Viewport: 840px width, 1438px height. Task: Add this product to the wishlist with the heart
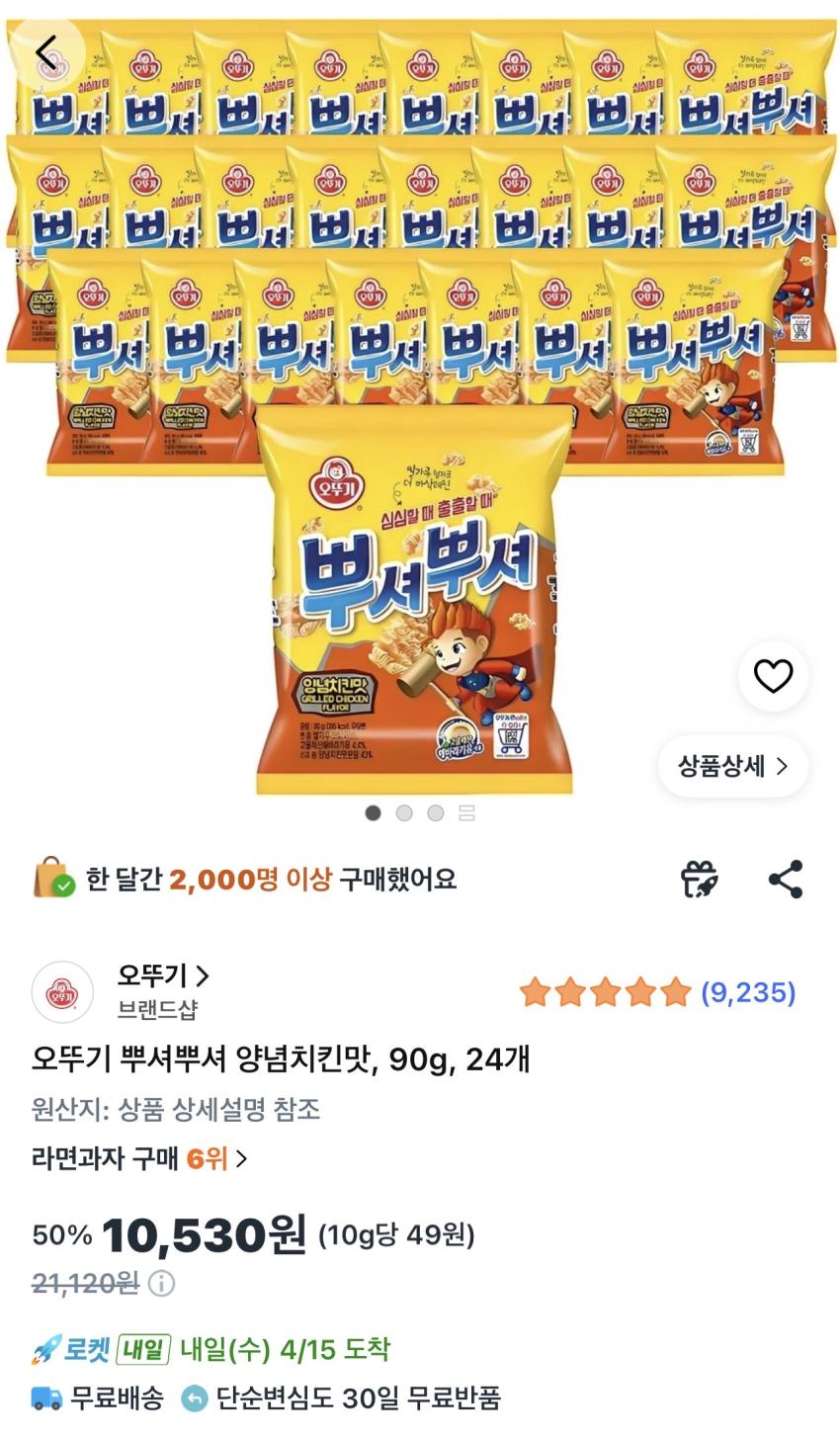(773, 676)
